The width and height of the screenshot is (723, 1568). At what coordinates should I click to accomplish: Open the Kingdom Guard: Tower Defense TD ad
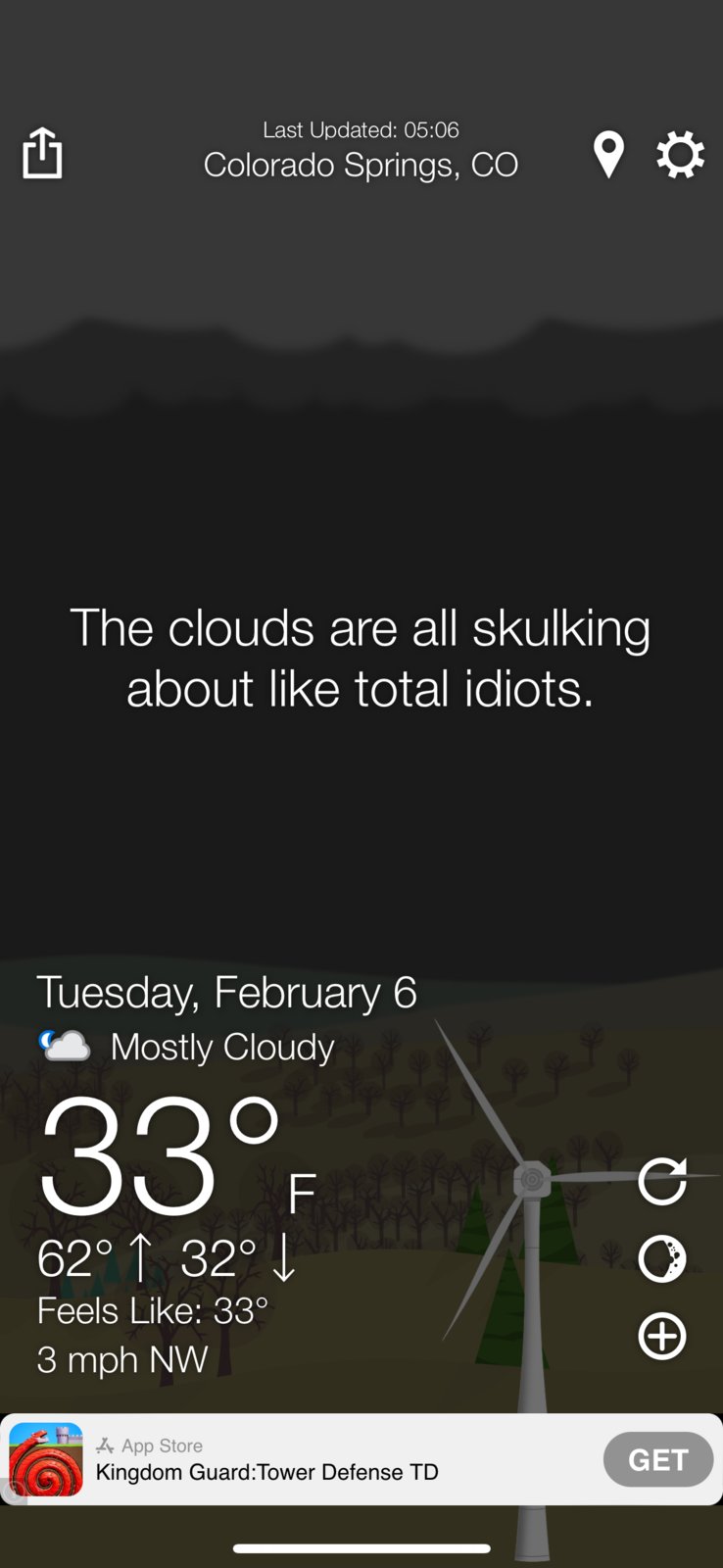[266, 1471]
